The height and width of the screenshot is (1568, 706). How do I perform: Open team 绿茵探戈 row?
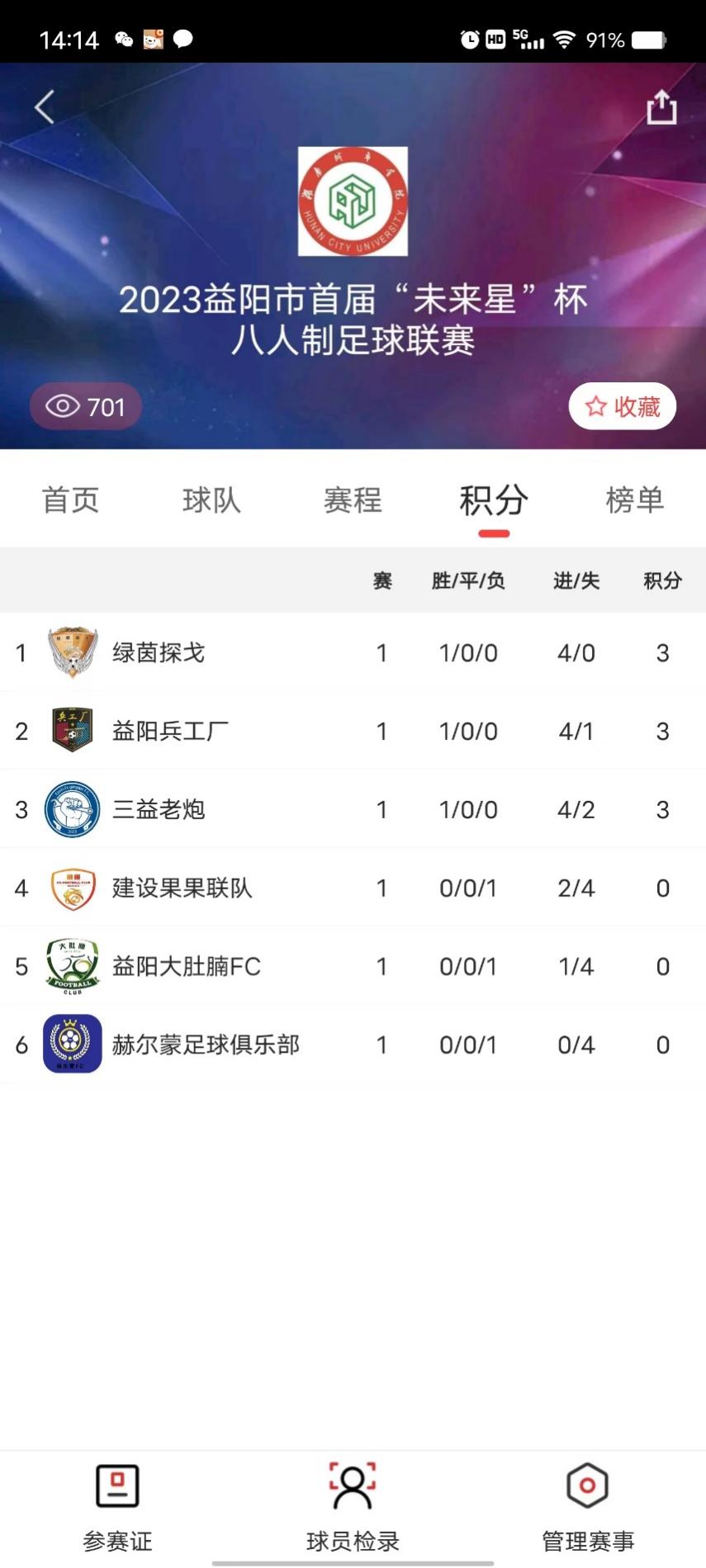pyautogui.click(x=159, y=653)
